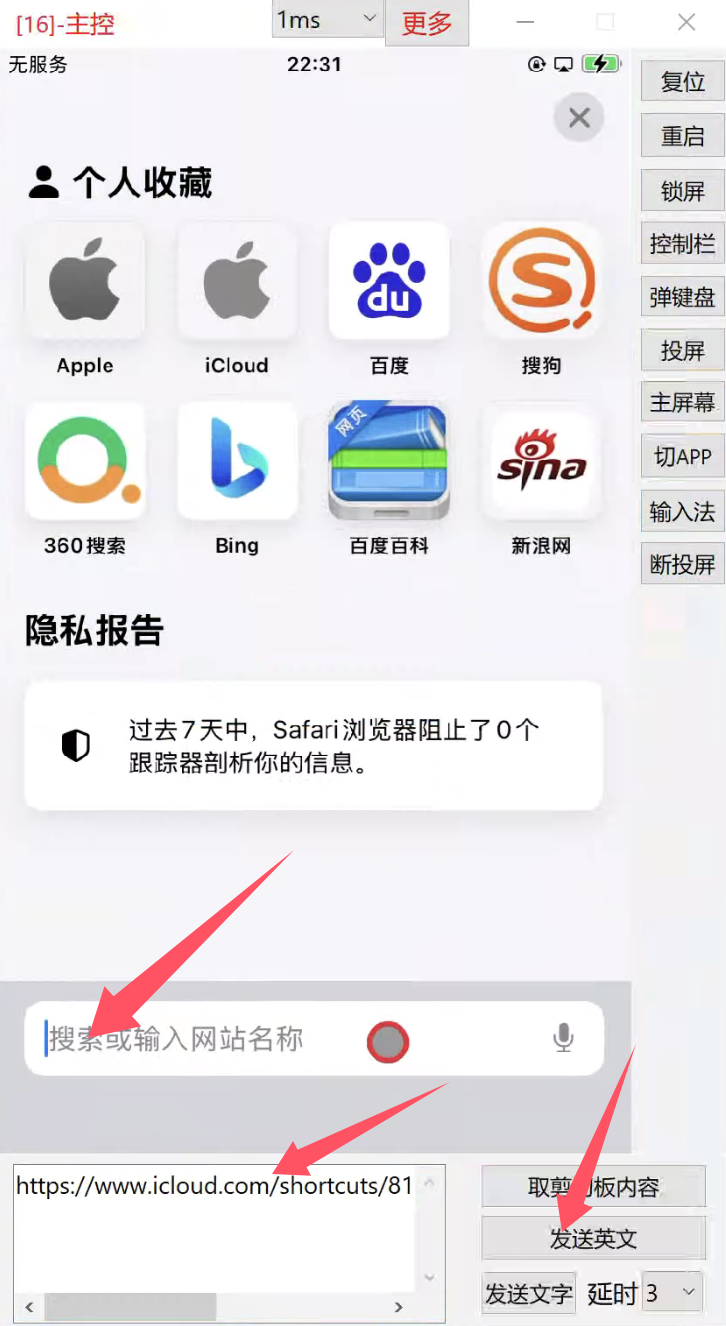Image resolution: width=726 pixels, height=1326 pixels.
Task: Open the 百度百科 bookmark
Action: coord(389,461)
